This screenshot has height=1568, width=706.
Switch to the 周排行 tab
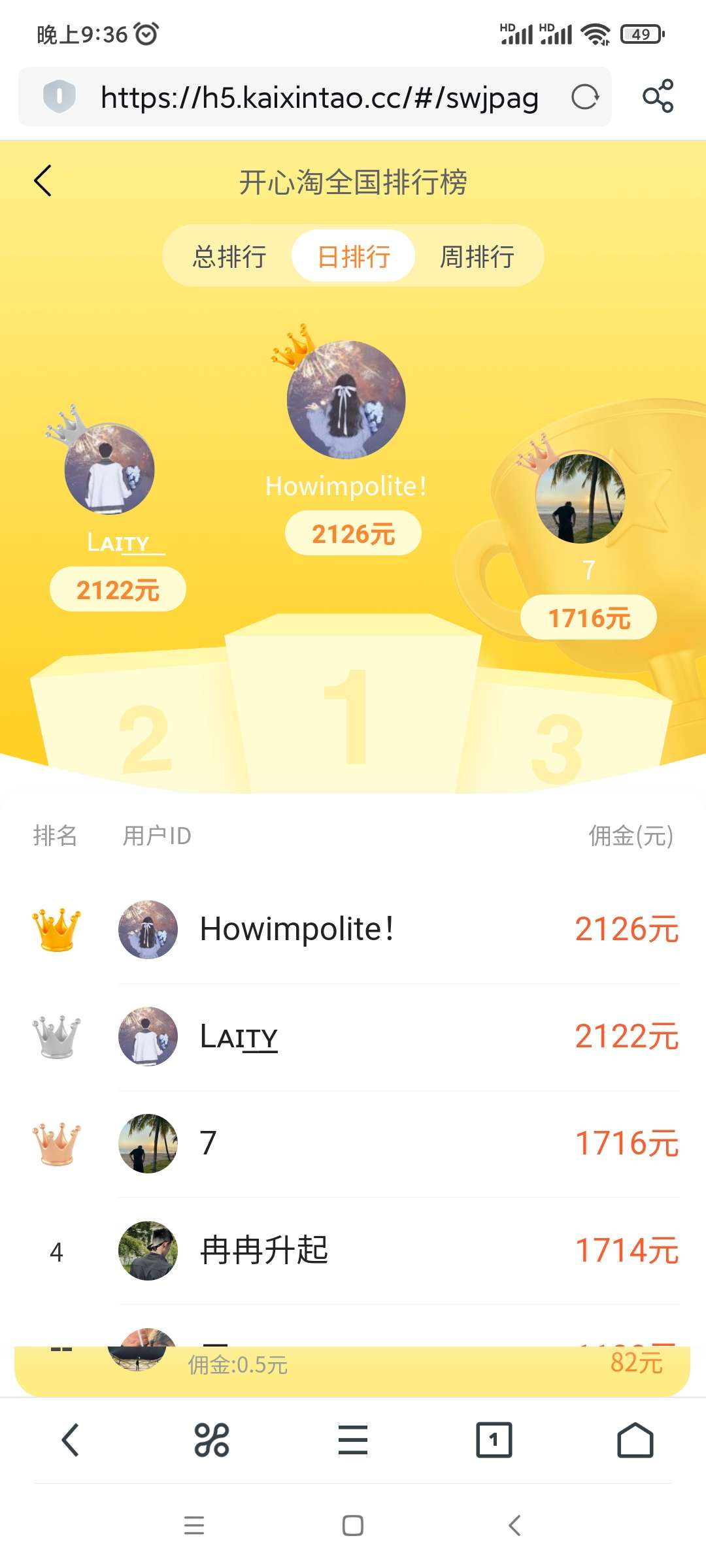tap(477, 256)
